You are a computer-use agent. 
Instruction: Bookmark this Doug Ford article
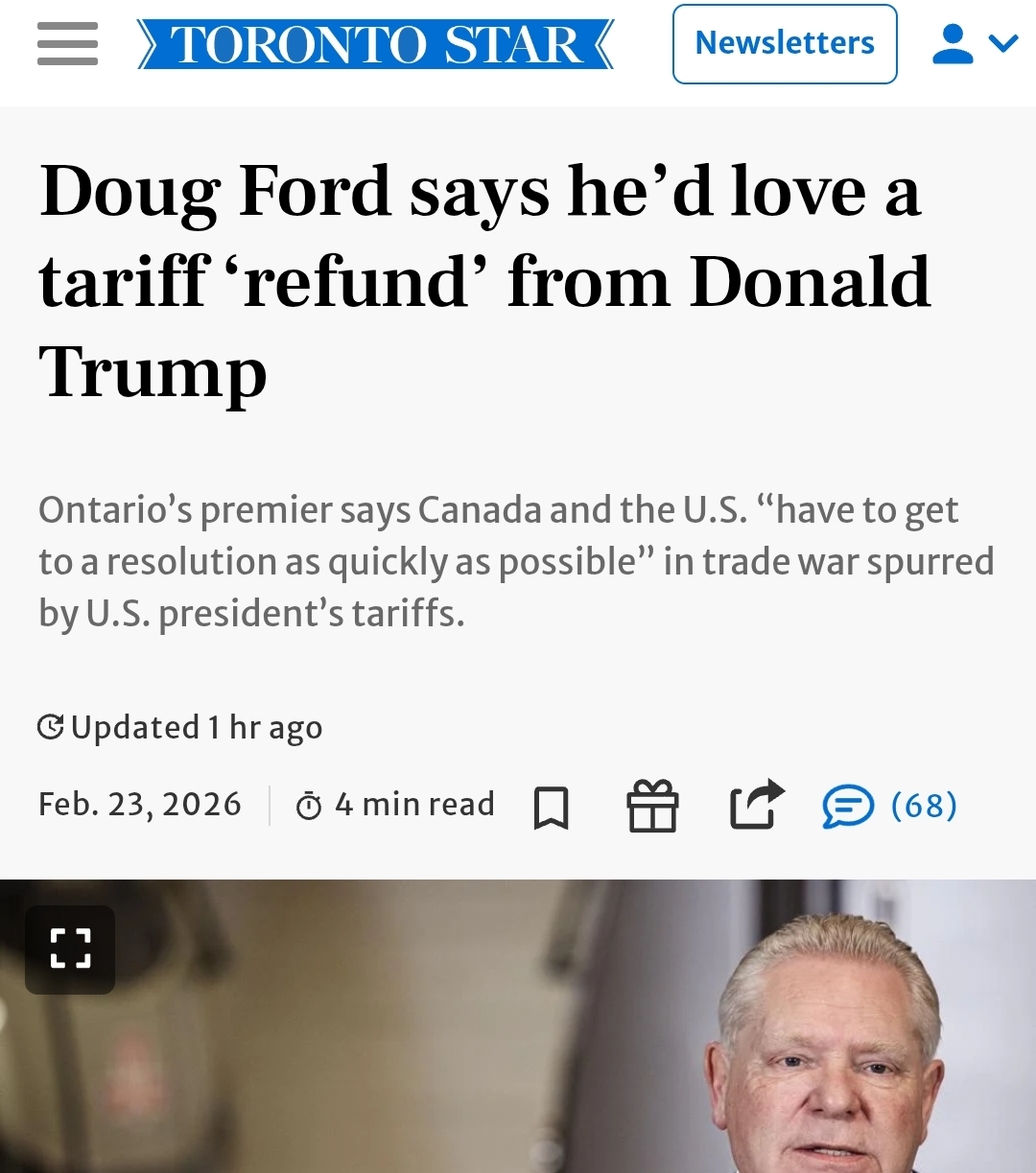coord(551,807)
